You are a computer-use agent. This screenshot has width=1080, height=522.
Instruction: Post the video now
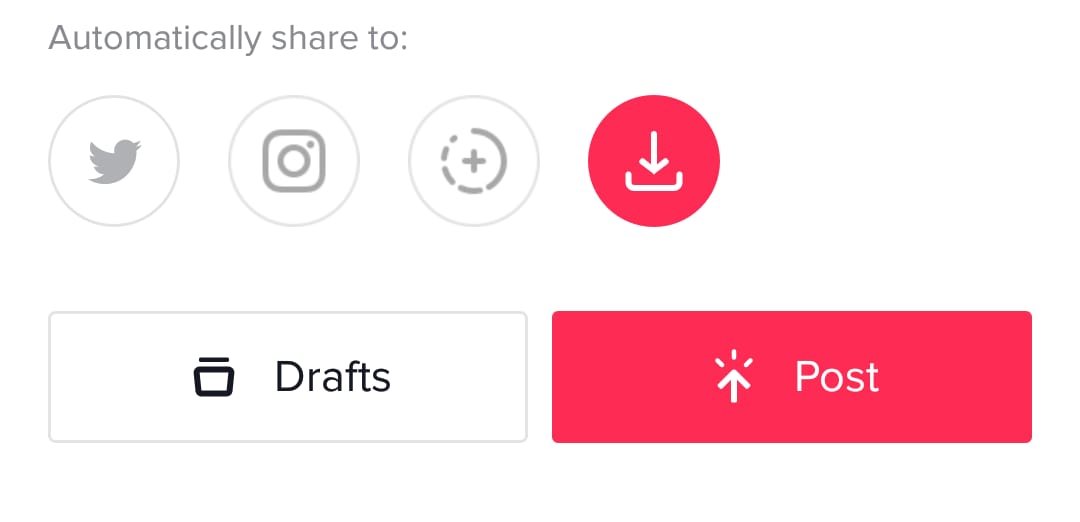[791, 377]
